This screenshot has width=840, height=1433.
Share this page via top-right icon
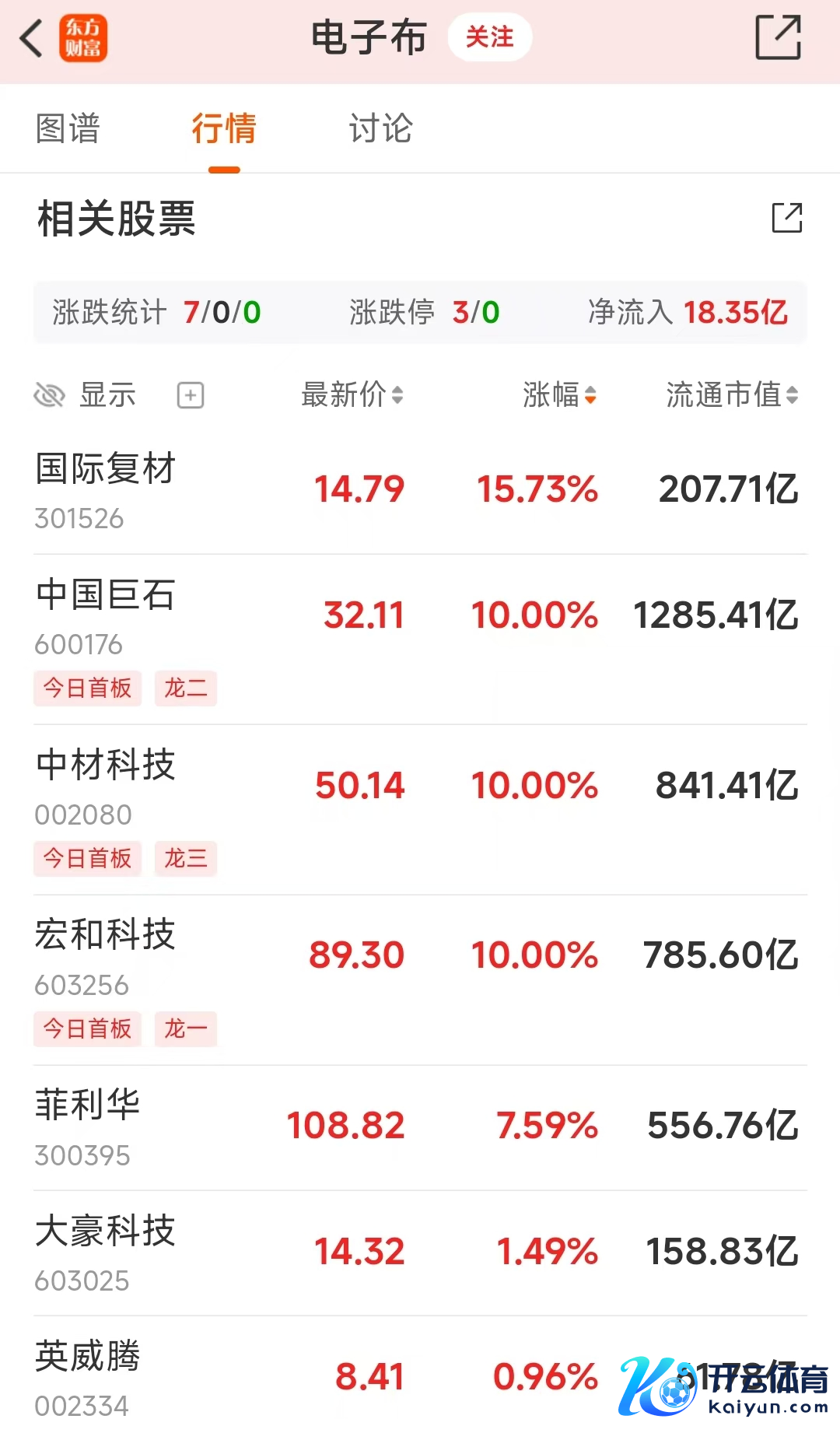[x=778, y=37]
